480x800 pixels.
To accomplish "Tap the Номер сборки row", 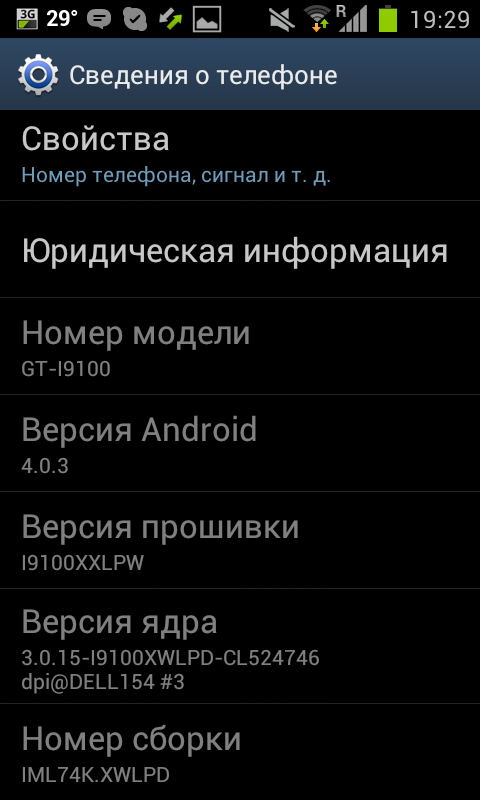I will click(x=240, y=752).
